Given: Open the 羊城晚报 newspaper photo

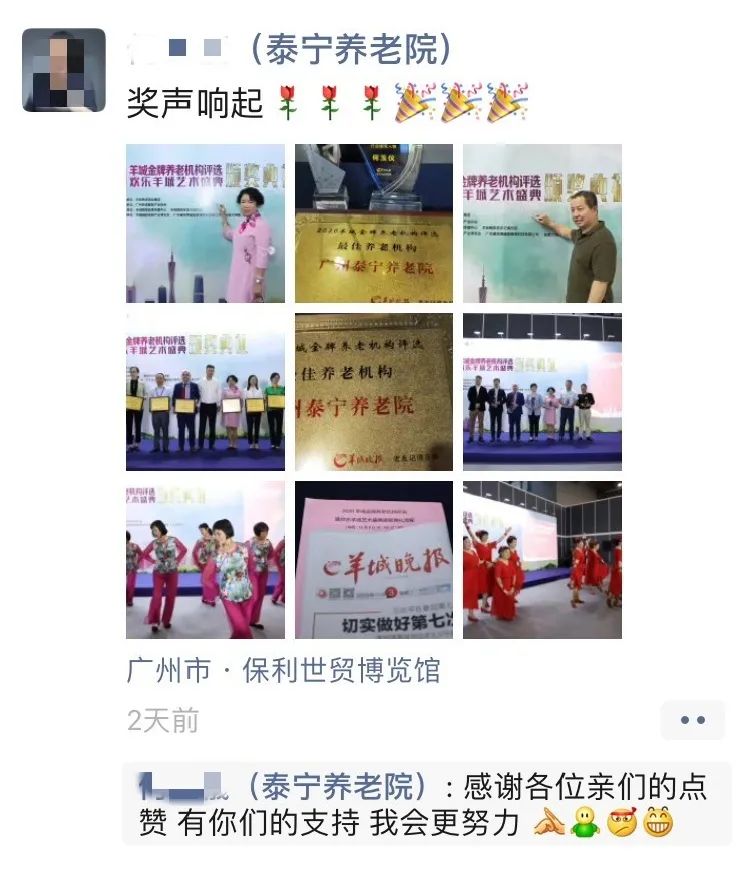Looking at the screenshot, I should pyautogui.click(x=373, y=560).
